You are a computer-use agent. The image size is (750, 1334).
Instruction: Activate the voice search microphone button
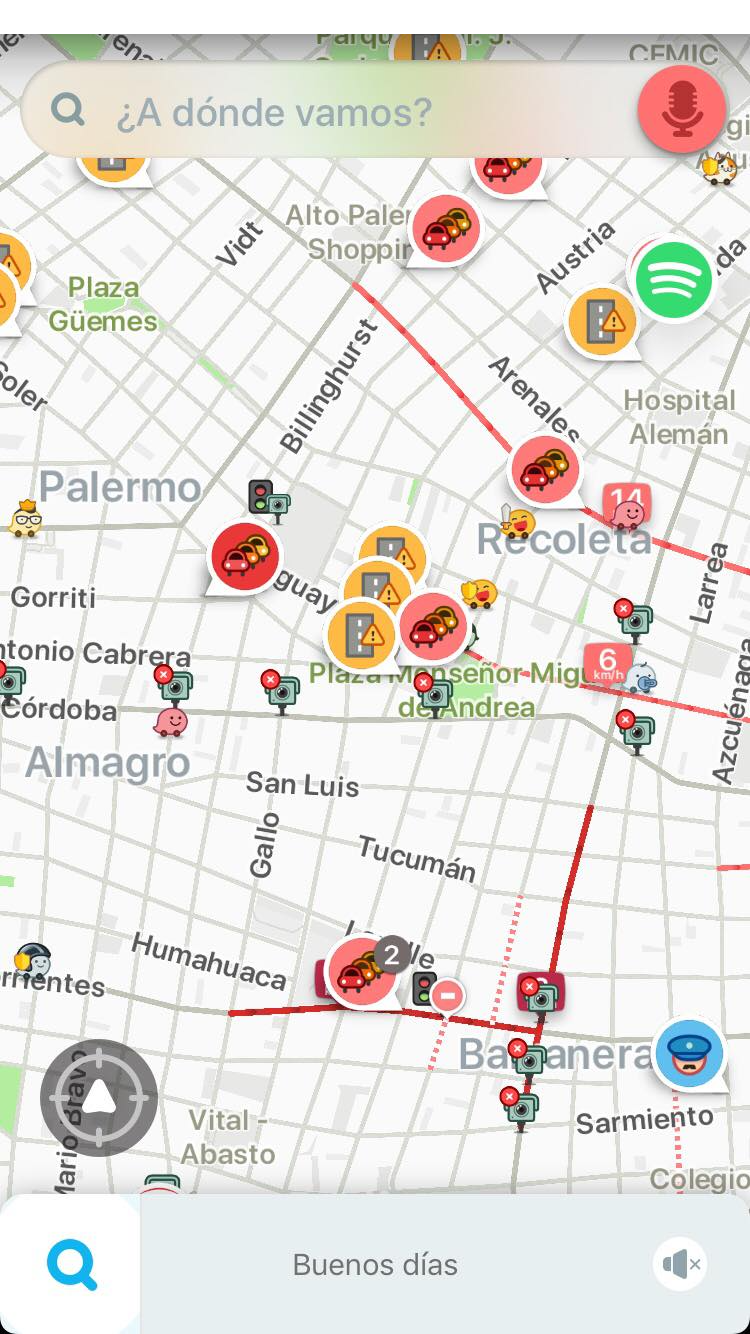click(682, 109)
